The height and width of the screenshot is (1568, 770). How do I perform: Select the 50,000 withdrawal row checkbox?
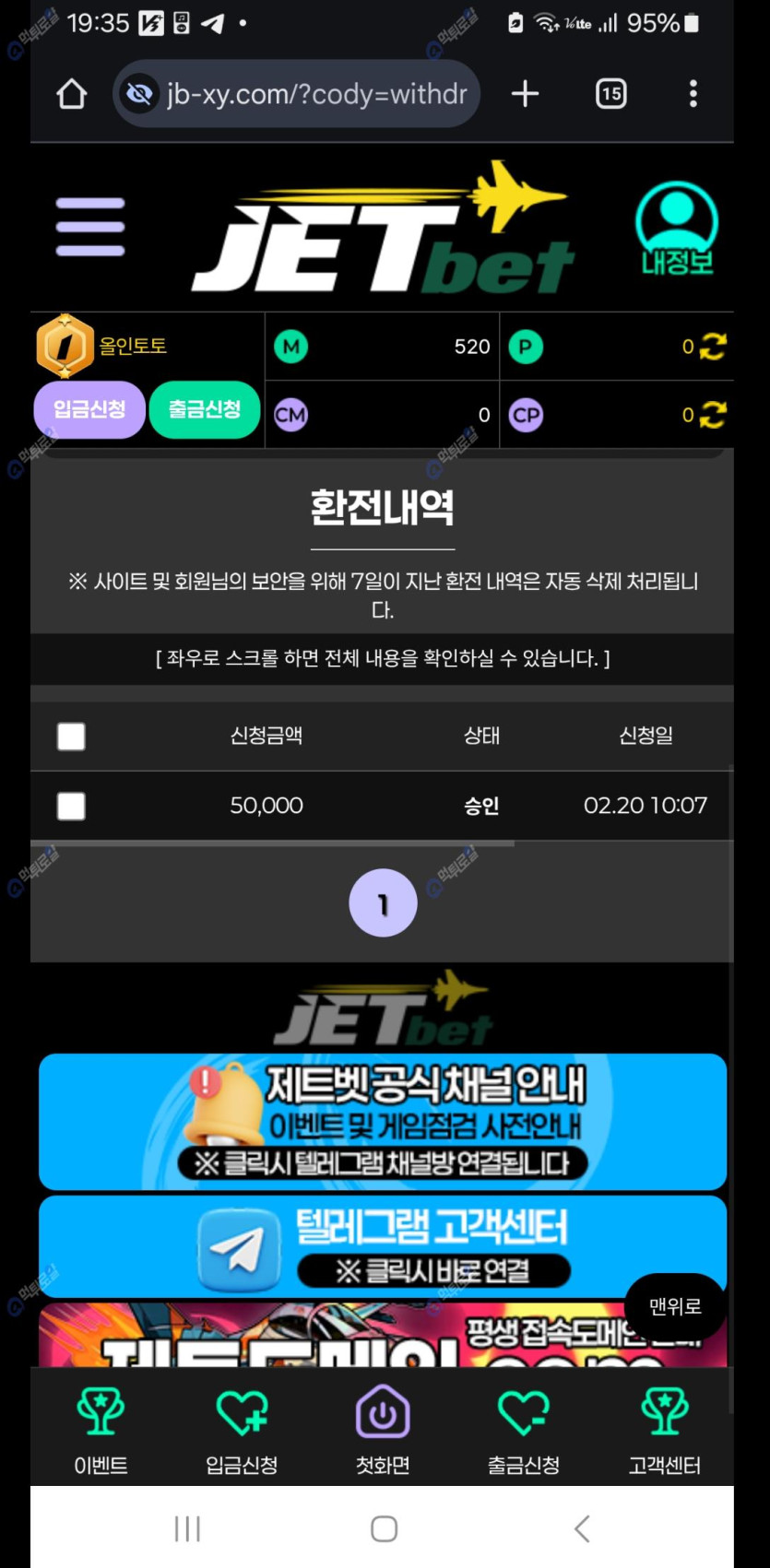(71, 807)
